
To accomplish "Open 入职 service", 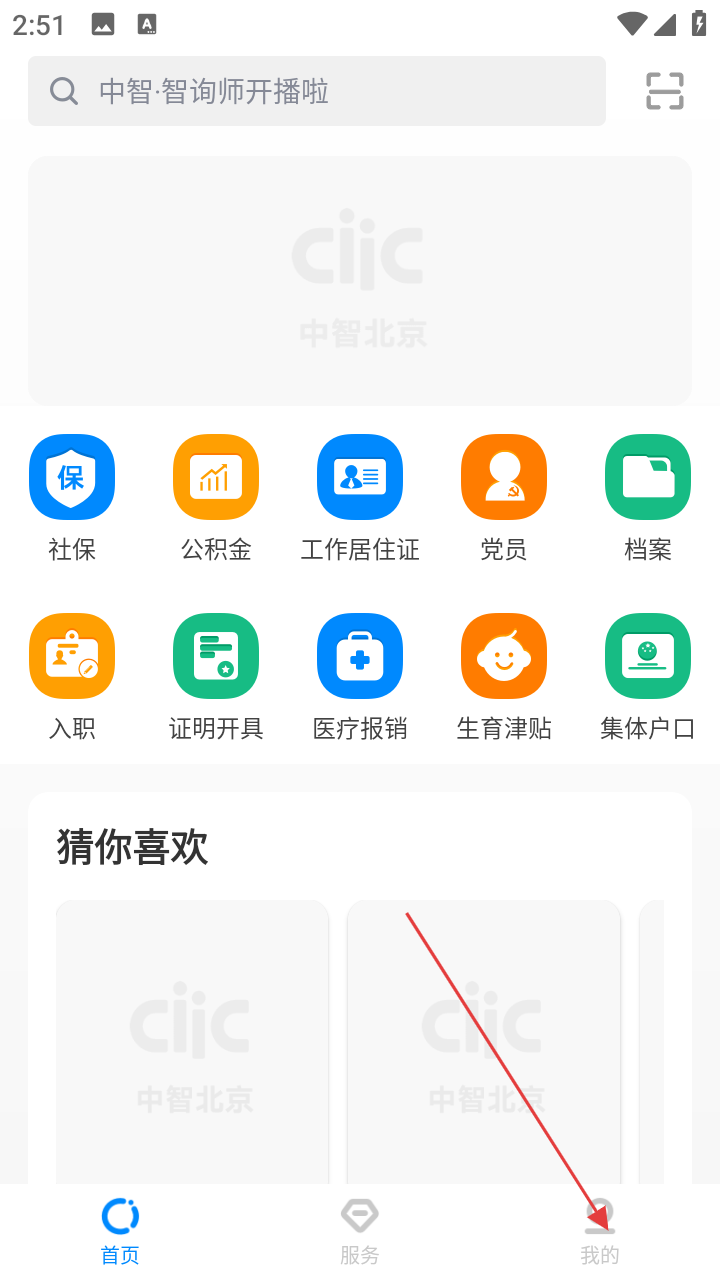I will pyautogui.click(x=72, y=677).
